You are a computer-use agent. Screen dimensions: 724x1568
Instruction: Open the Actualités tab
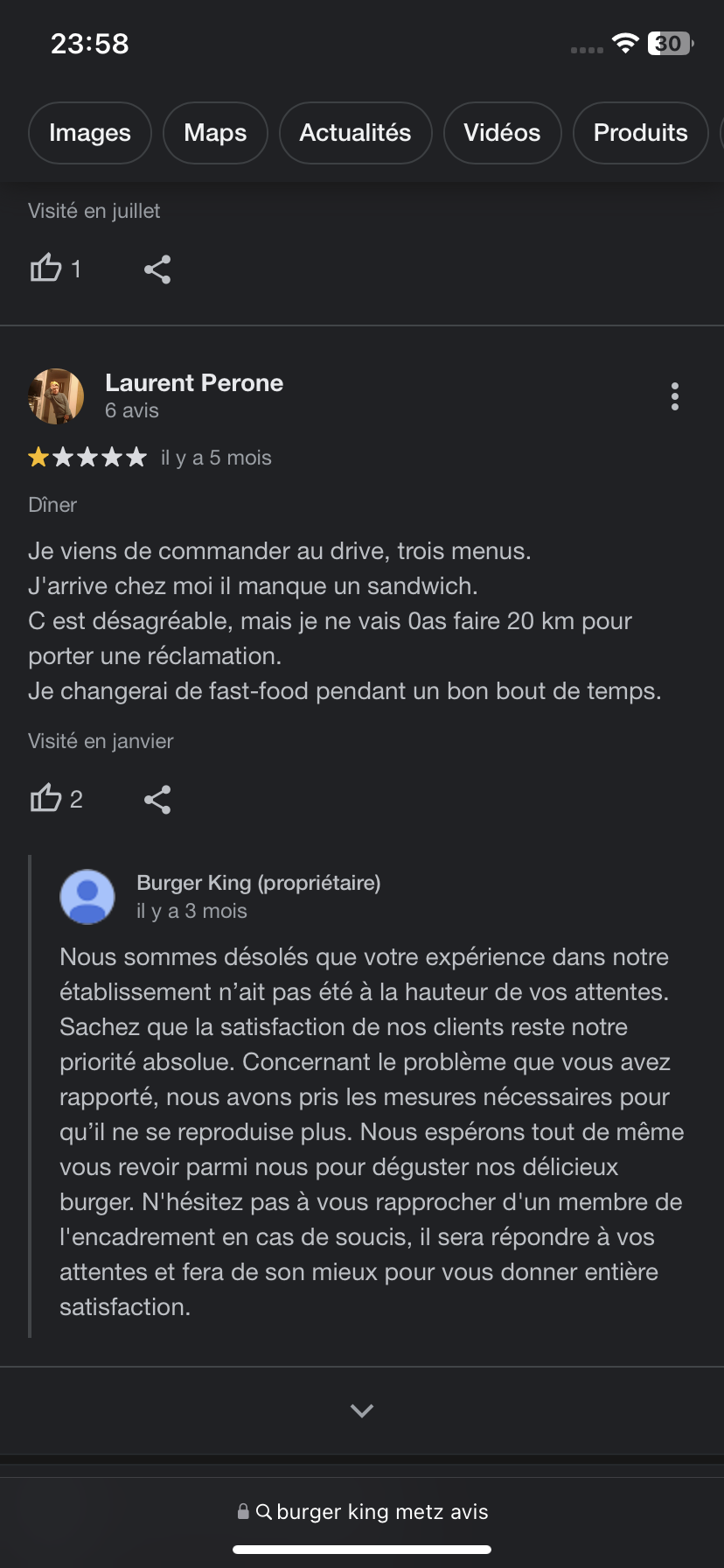point(355,133)
